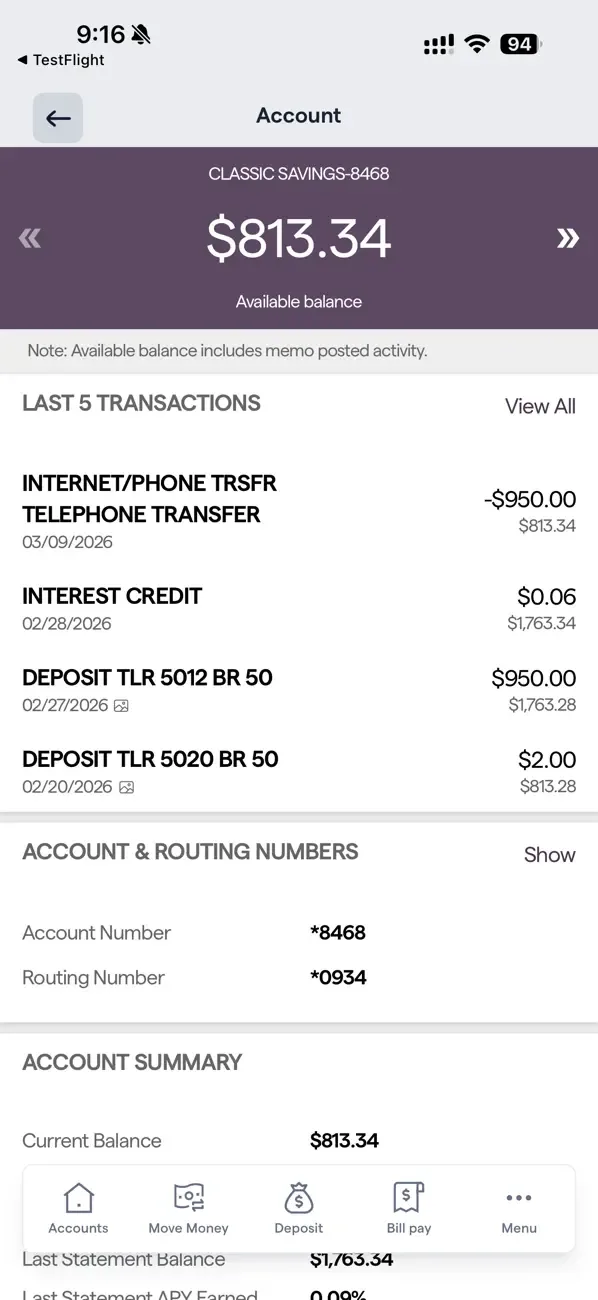This screenshot has height=1300, width=598.
Task: Open the Interest Credit transaction
Action: point(299,609)
